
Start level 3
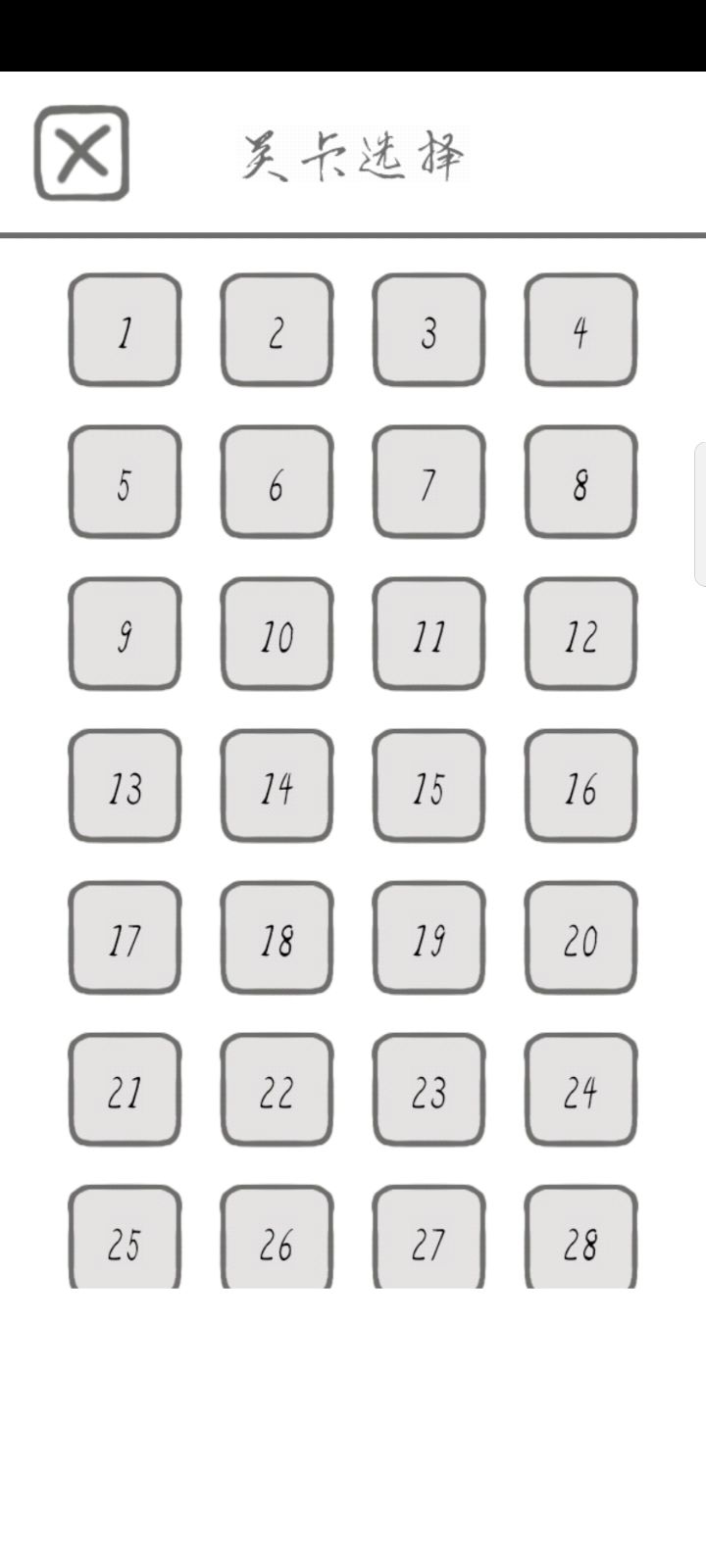point(429,330)
